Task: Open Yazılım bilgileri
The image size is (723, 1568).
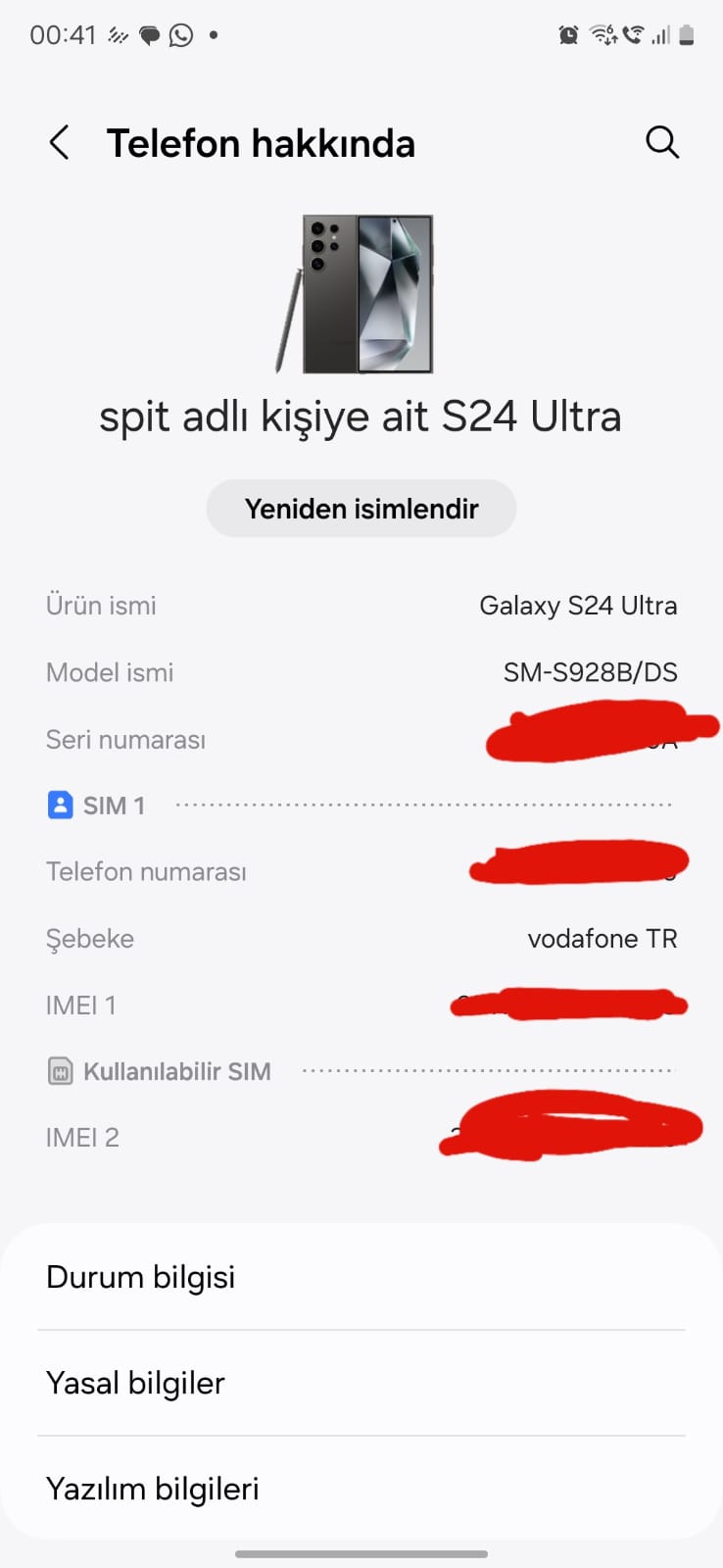Action: [361, 1489]
